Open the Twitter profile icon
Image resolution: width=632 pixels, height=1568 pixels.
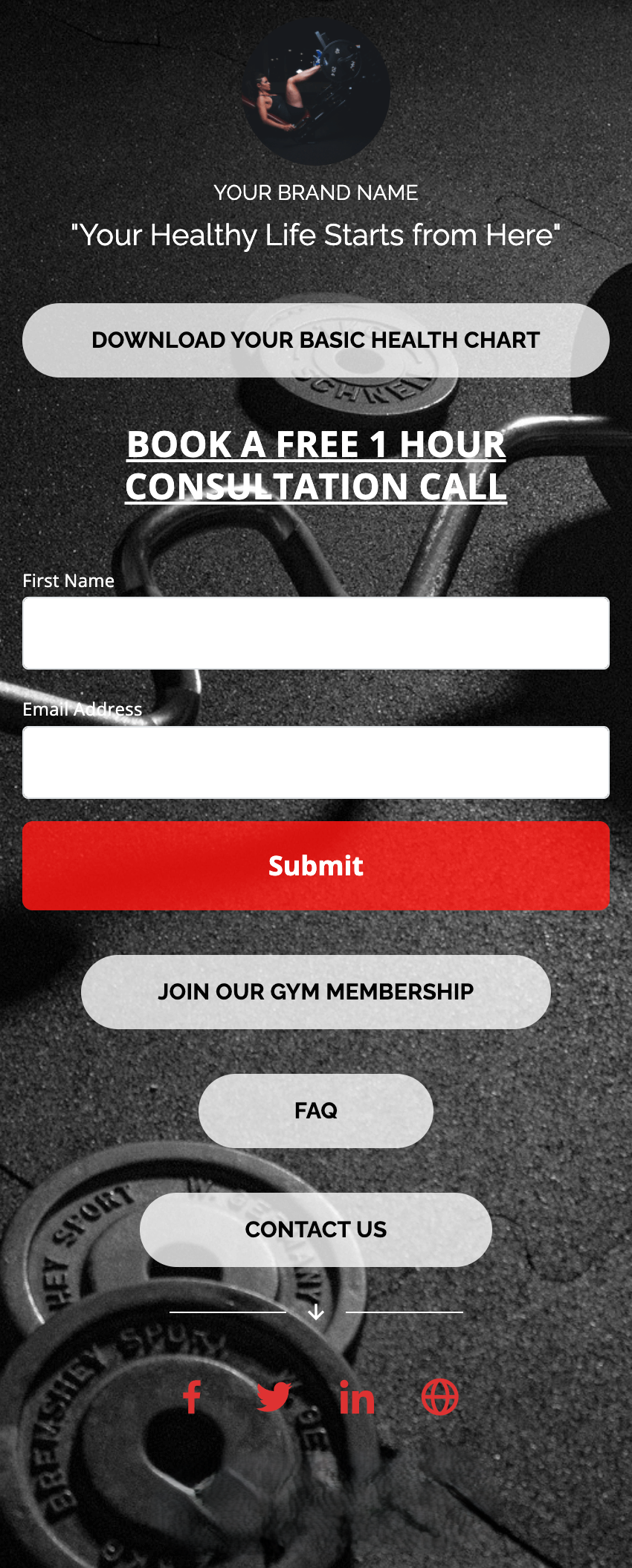pyautogui.click(x=274, y=1397)
